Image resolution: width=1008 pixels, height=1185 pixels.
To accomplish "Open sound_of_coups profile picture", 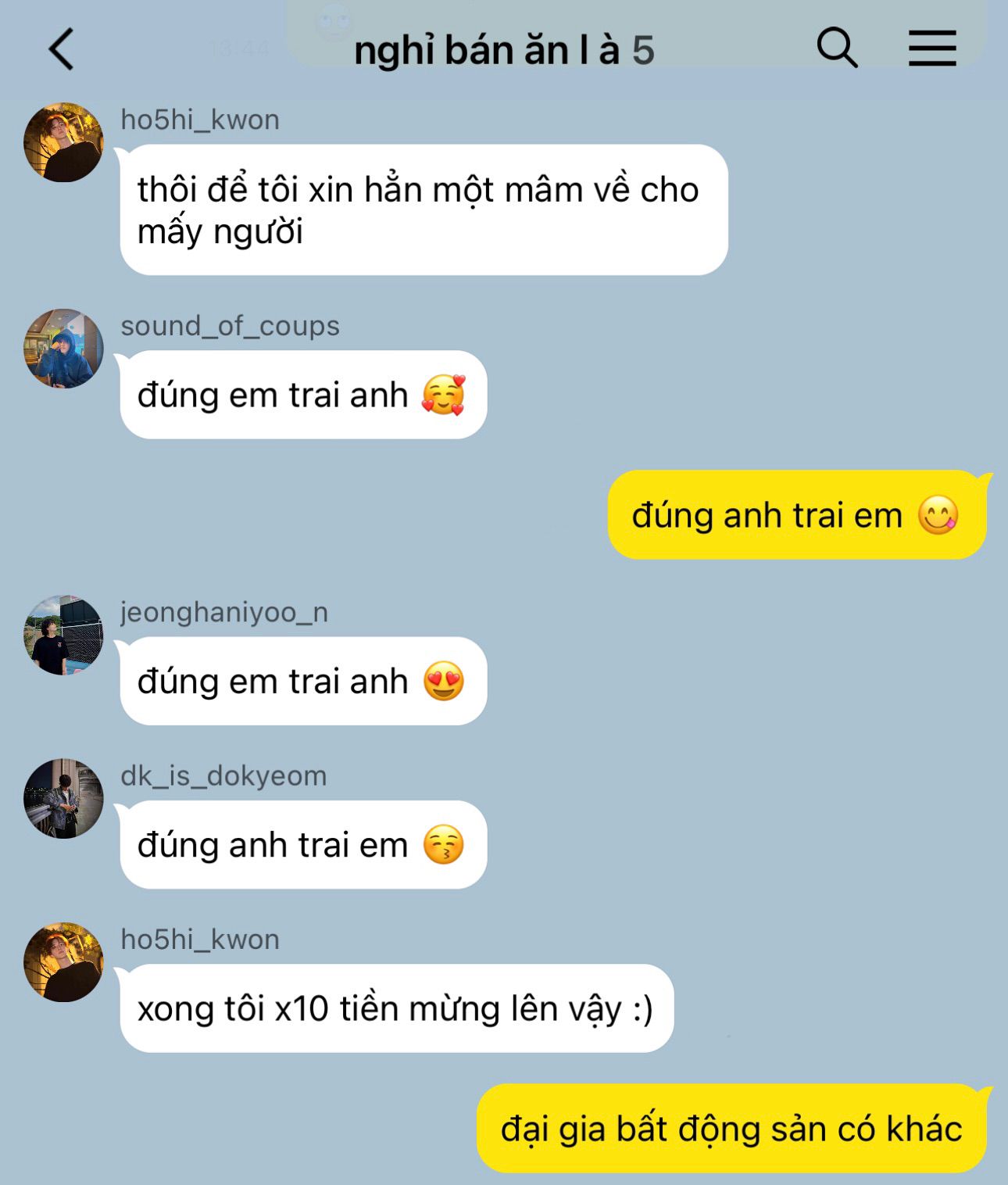I will coord(63,349).
